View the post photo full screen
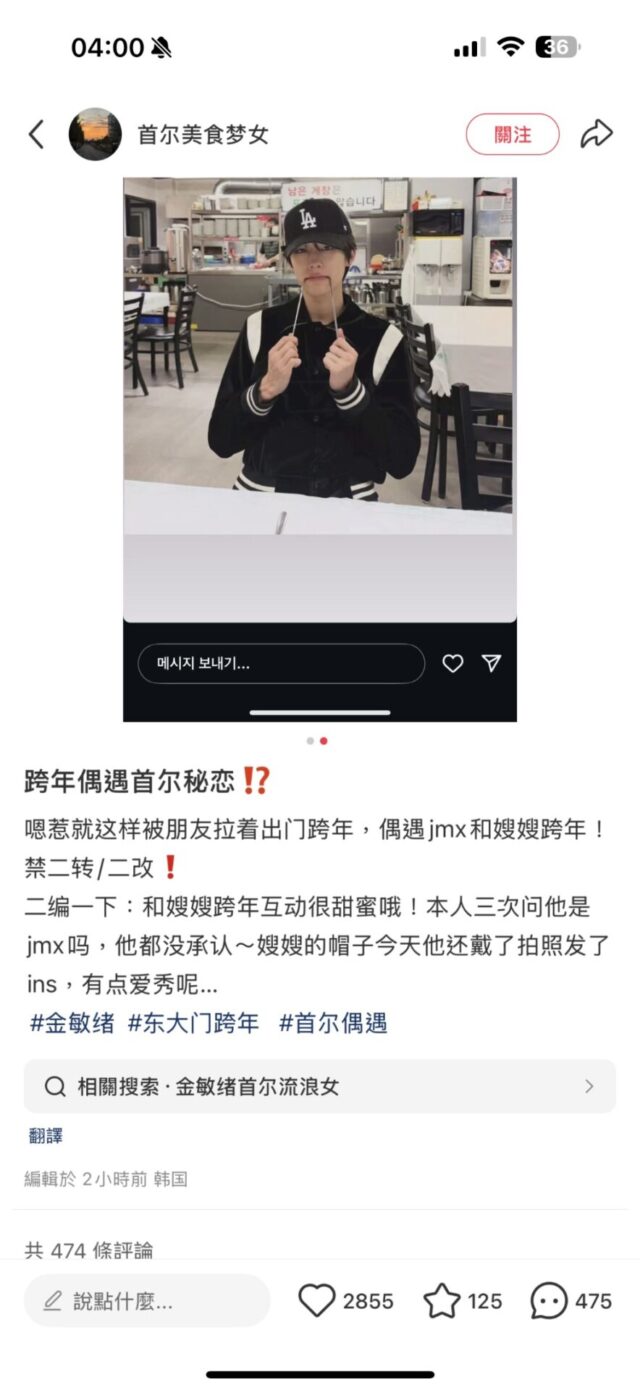The width and height of the screenshot is (640, 1390). click(x=319, y=400)
